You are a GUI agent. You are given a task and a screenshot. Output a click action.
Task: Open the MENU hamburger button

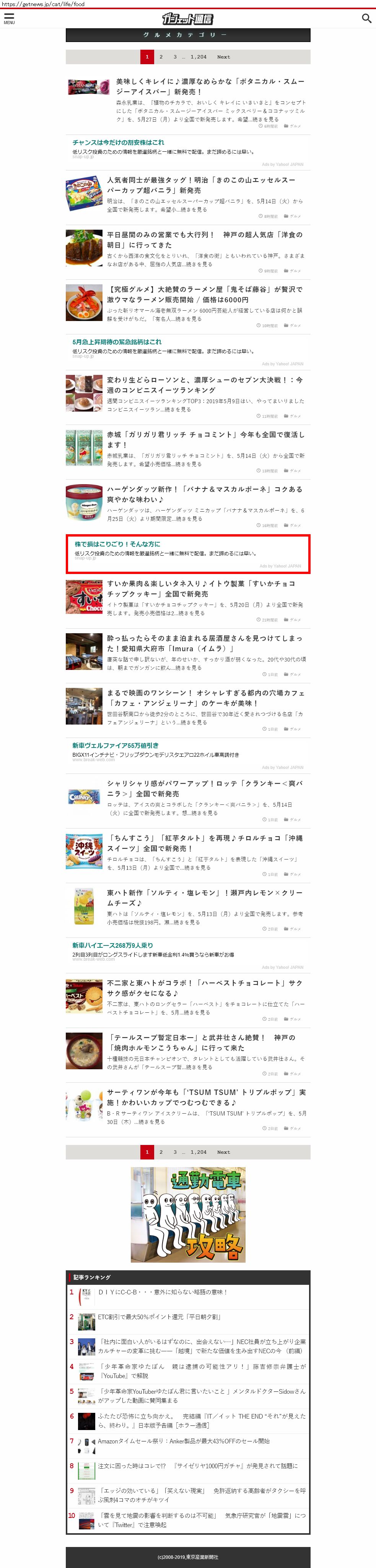click(9, 18)
